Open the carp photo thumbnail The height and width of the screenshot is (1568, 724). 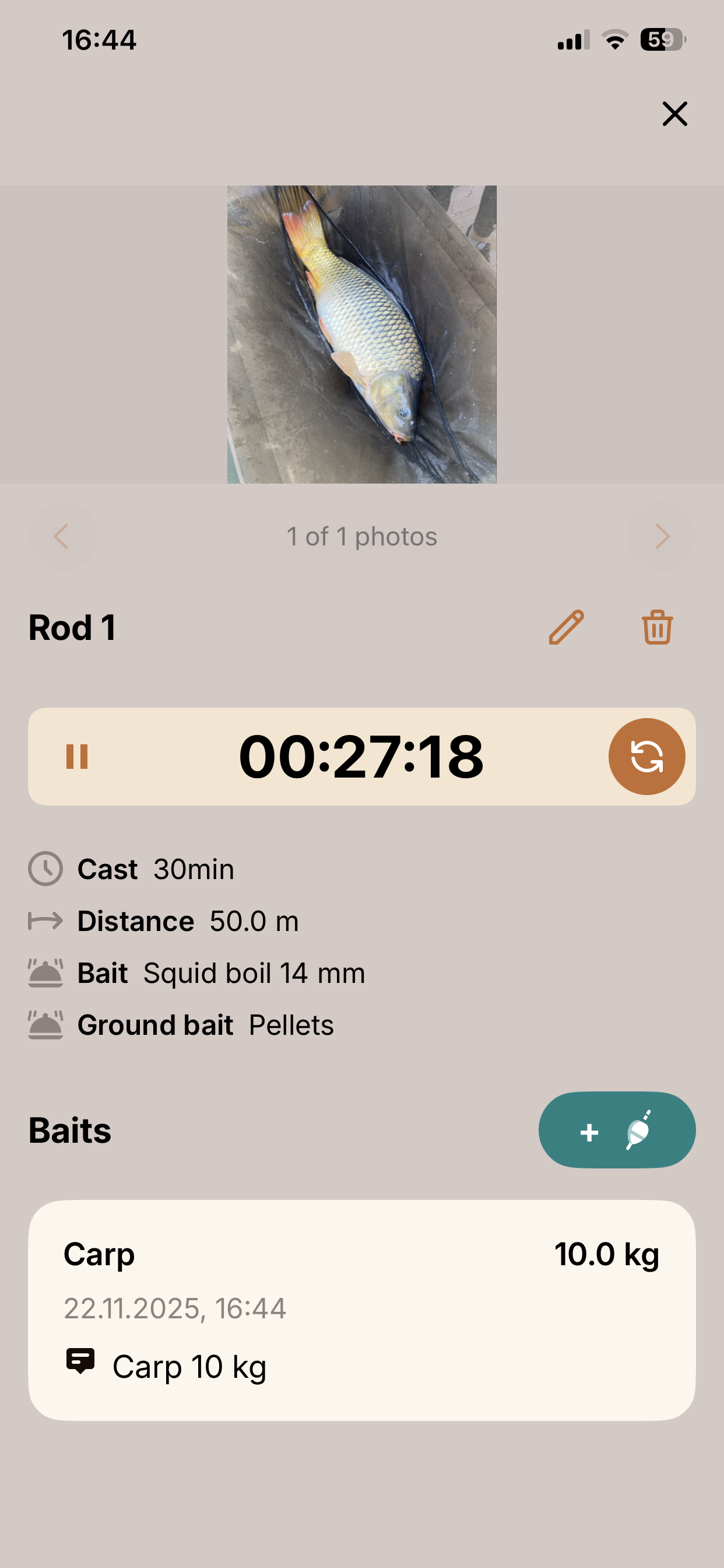pyautogui.click(x=361, y=334)
